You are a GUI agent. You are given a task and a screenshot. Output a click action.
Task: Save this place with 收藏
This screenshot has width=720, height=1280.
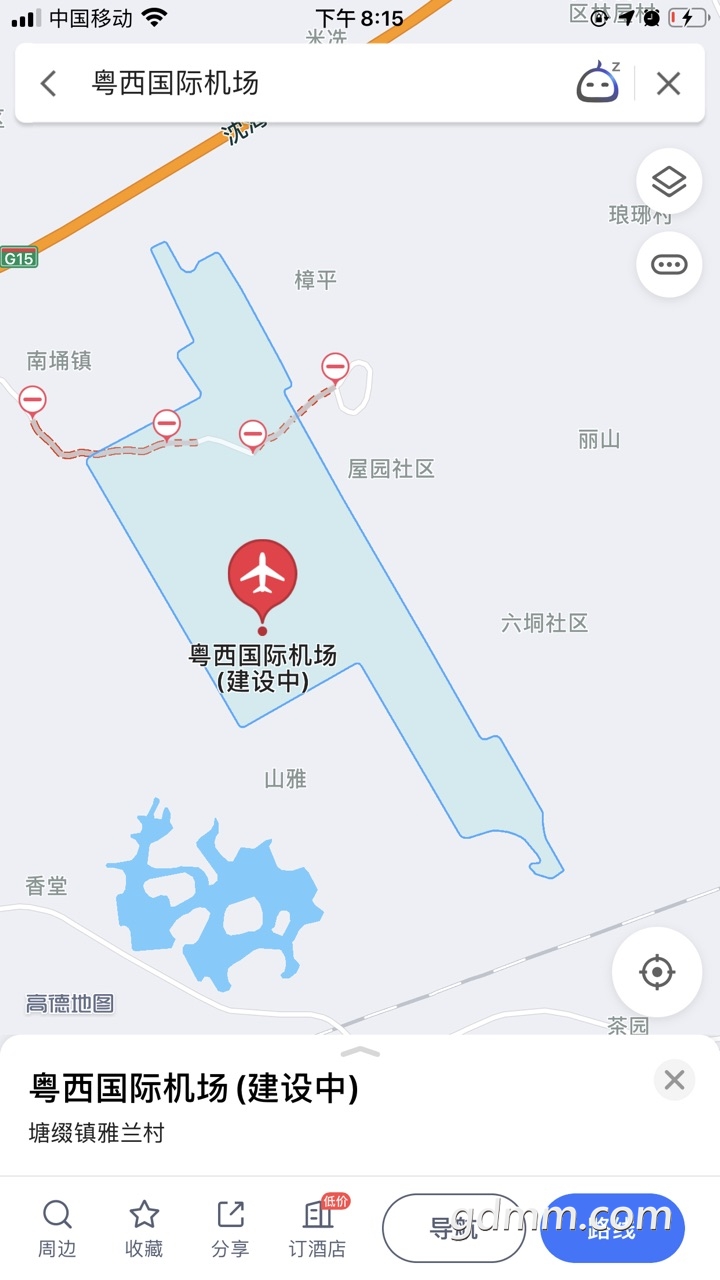coord(144,1228)
